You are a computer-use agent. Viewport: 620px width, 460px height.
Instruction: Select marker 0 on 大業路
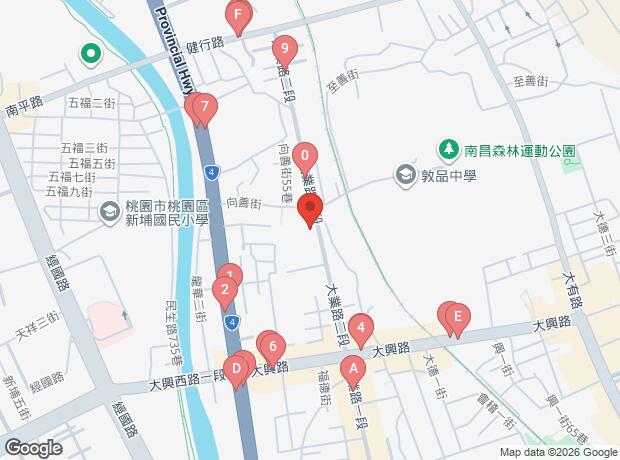click(304, 157)
